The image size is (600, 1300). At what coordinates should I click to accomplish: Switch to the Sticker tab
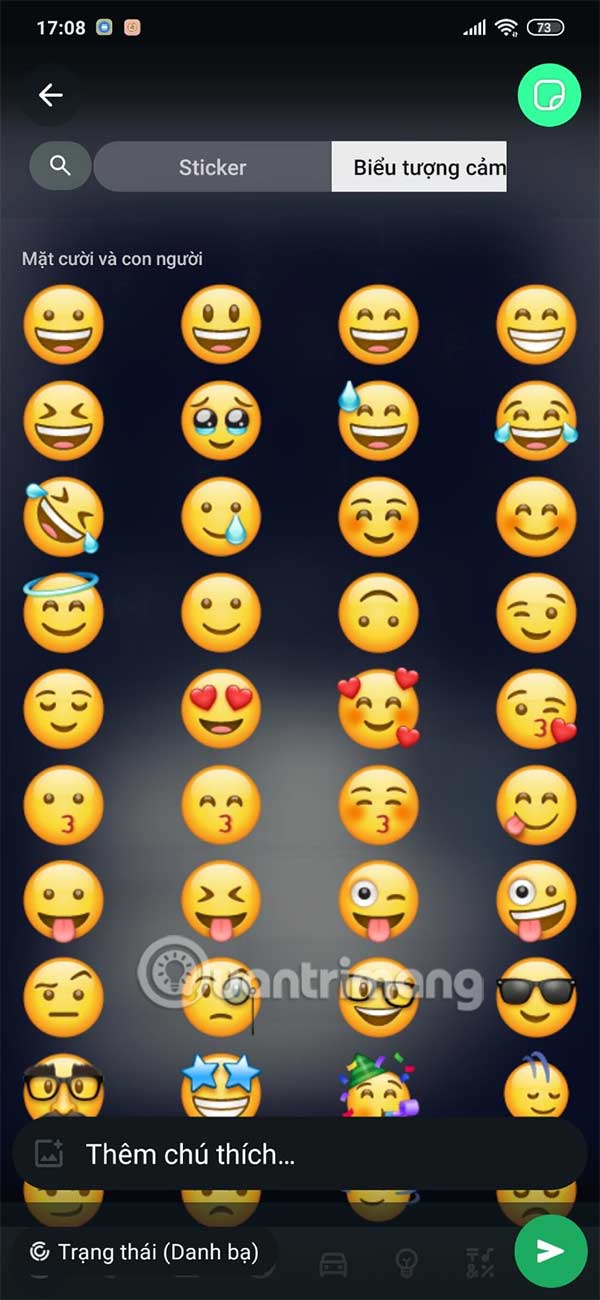212,167
